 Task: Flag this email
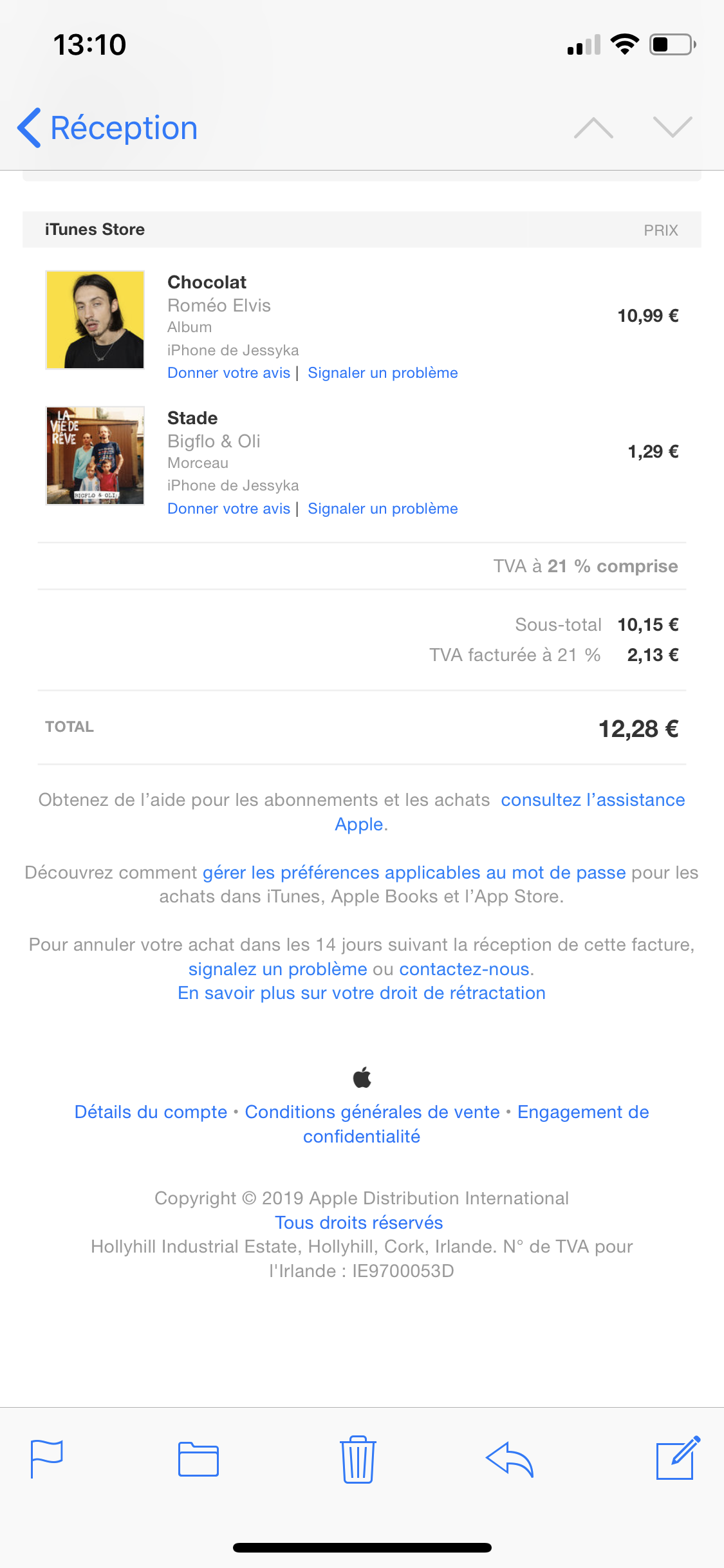pyautogui.click(x=47, y=1459)
